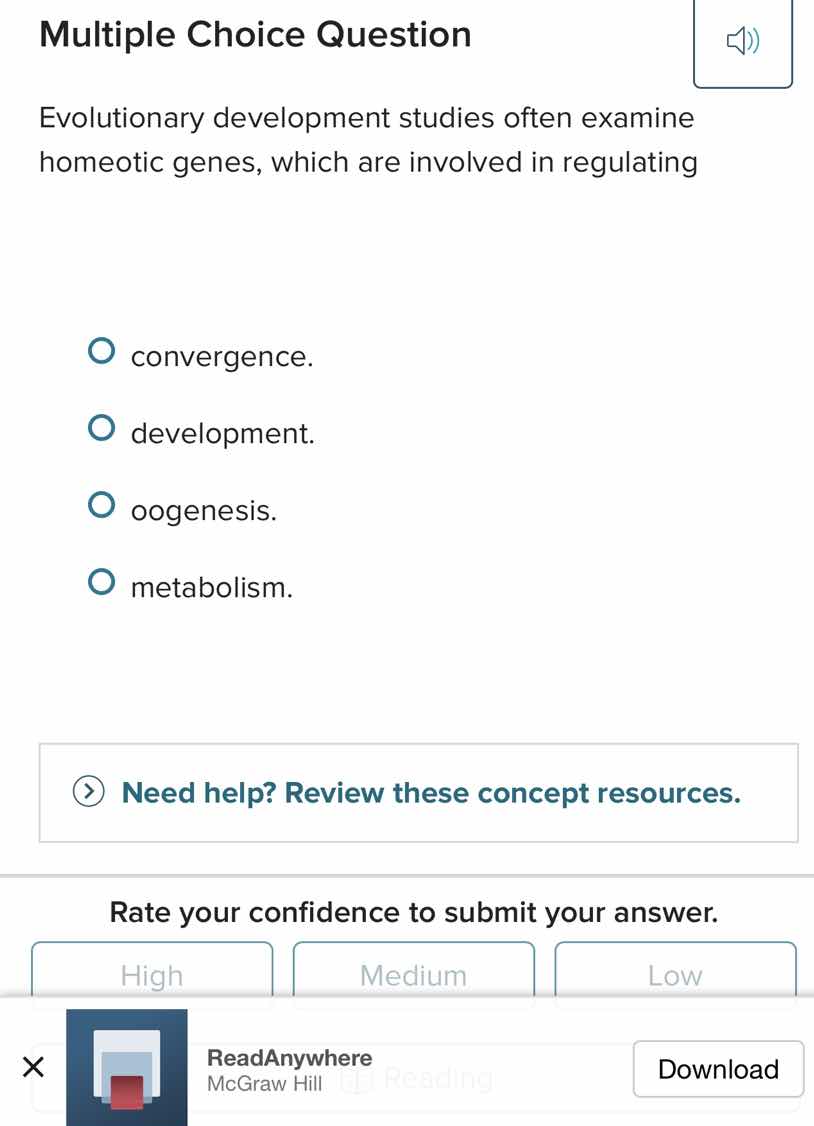Click the ReadAnywhere app icon in the banner
The width and height of the screenshot is (814, 1126).
pos(127,1067)
